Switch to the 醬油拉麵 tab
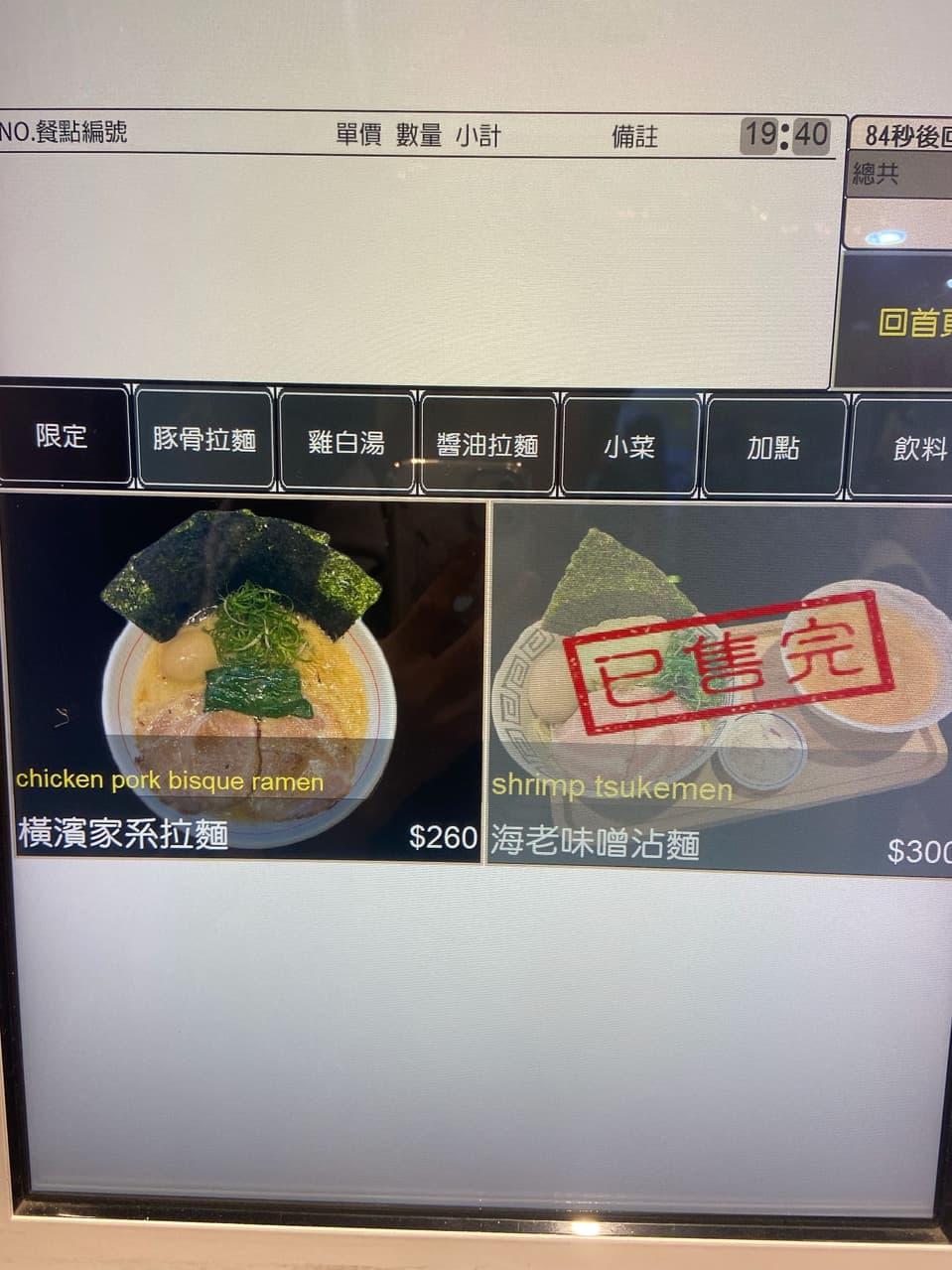 click(487, 444)
